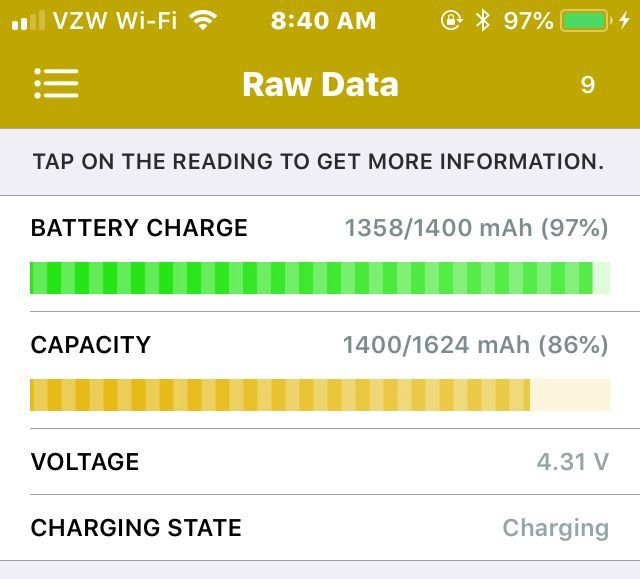View more information about Voltage
Screen dimensions: 640x579
click(320, 462)
